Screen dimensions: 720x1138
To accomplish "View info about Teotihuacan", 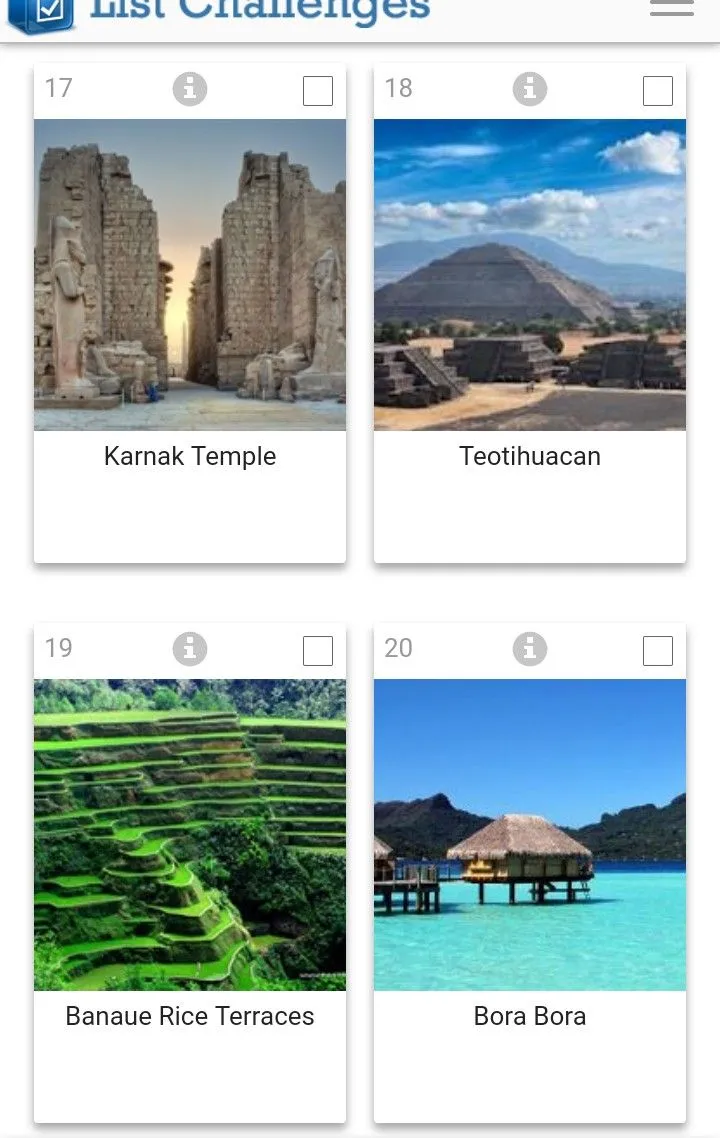I will [x=529, y=89].
